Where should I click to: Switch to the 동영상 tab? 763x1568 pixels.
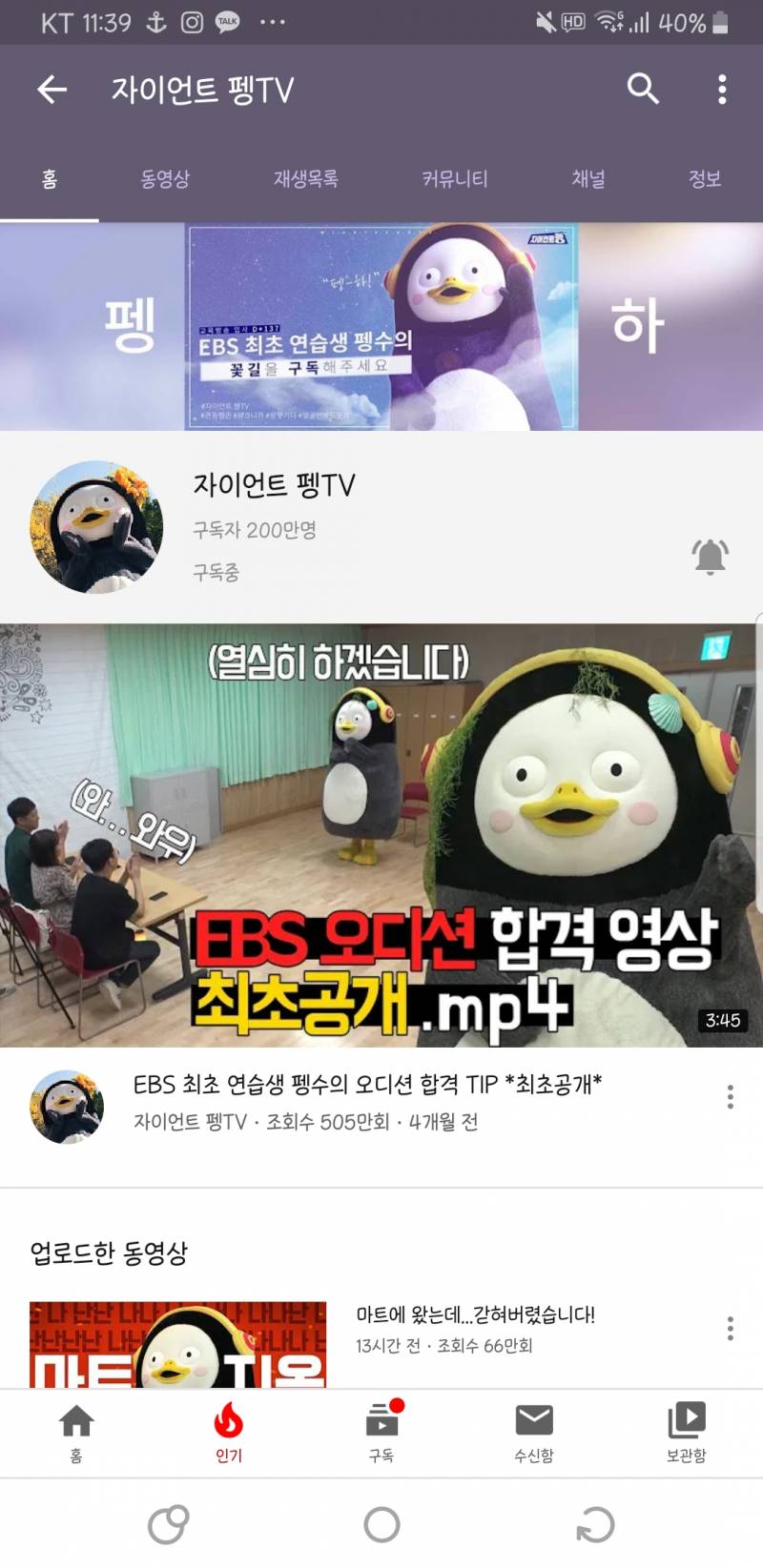165,179
